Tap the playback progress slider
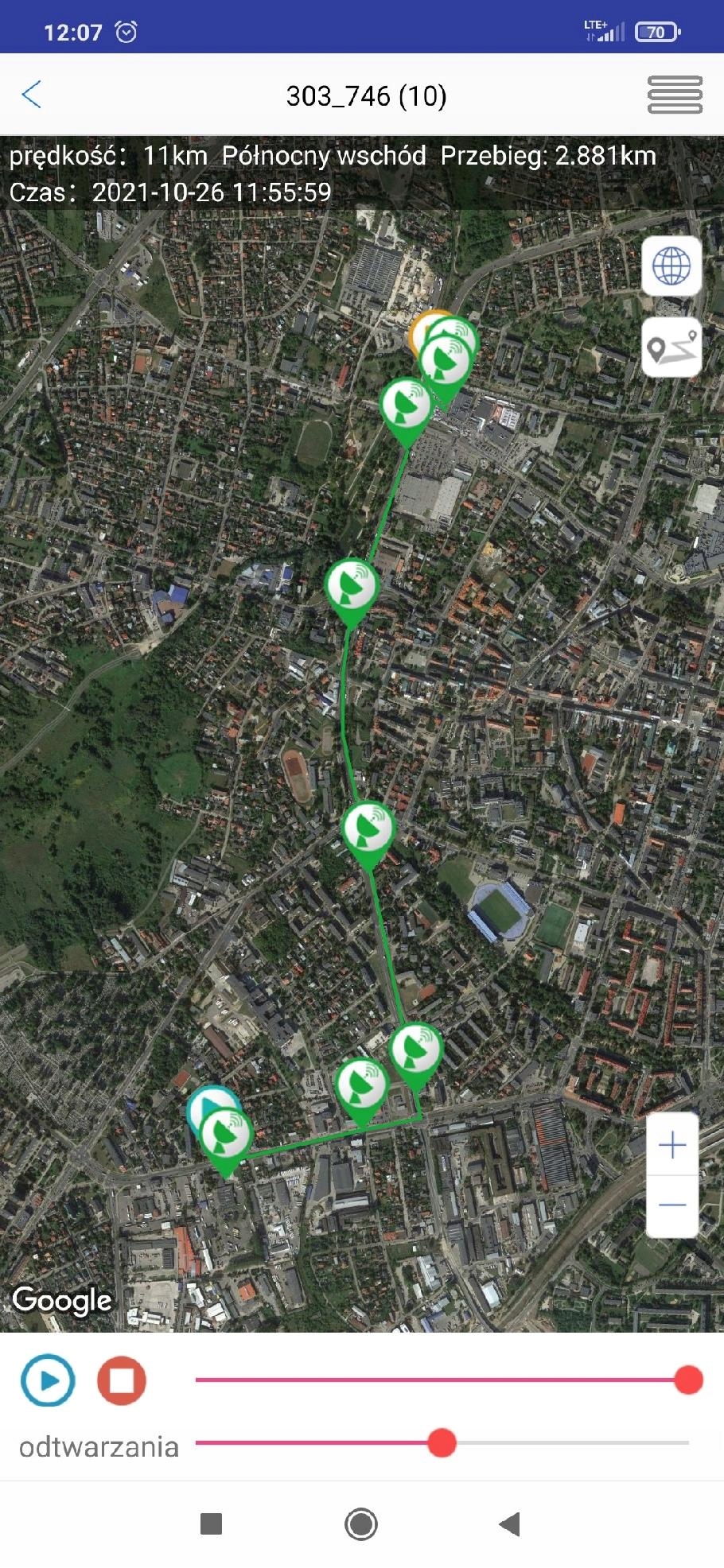 pos(442,1380)
